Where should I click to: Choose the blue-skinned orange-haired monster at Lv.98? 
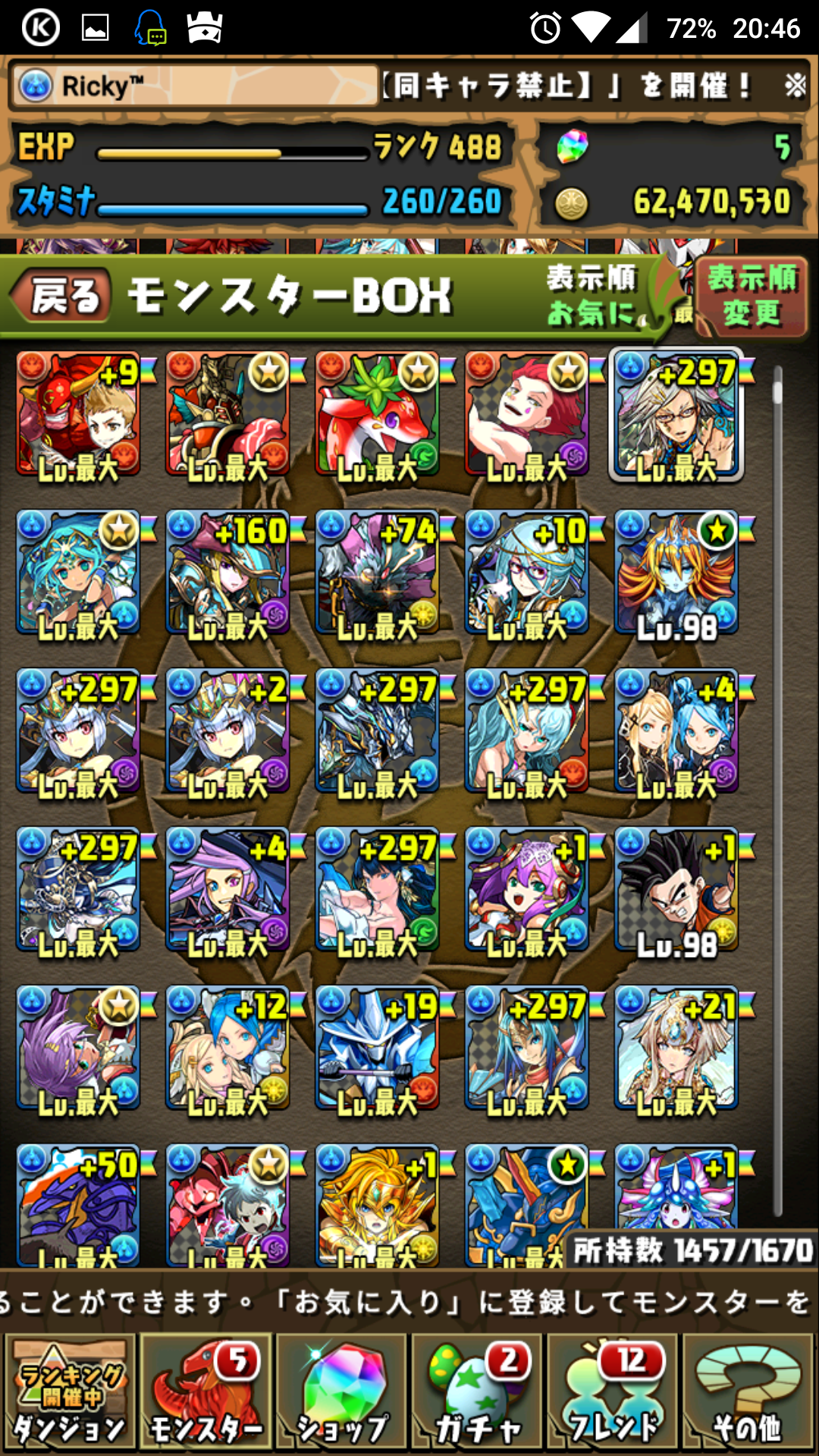(x=676, y=573)
